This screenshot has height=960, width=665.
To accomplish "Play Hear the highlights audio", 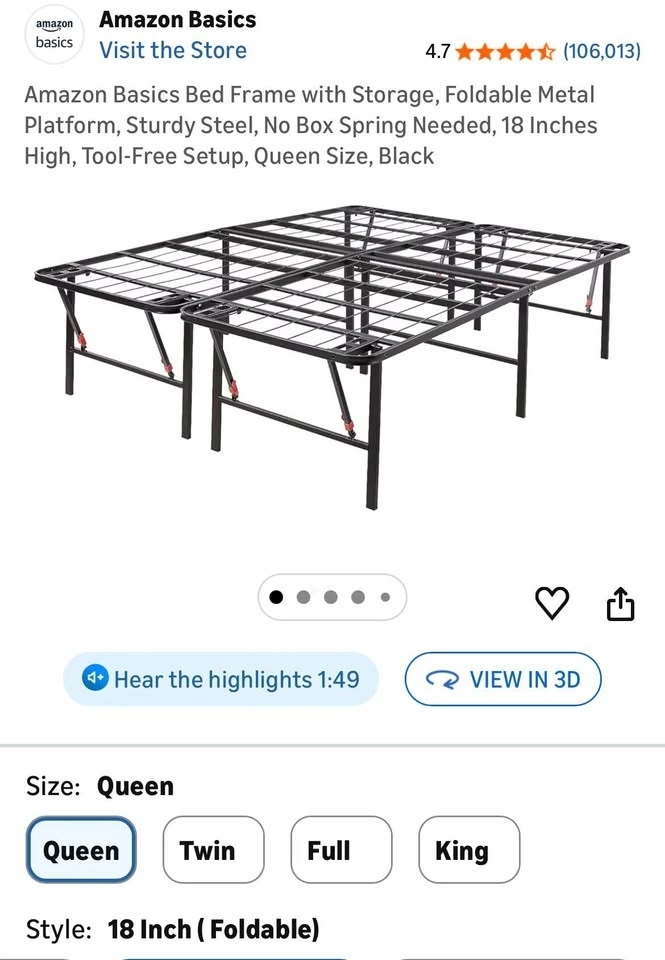I will coord(221,680).
